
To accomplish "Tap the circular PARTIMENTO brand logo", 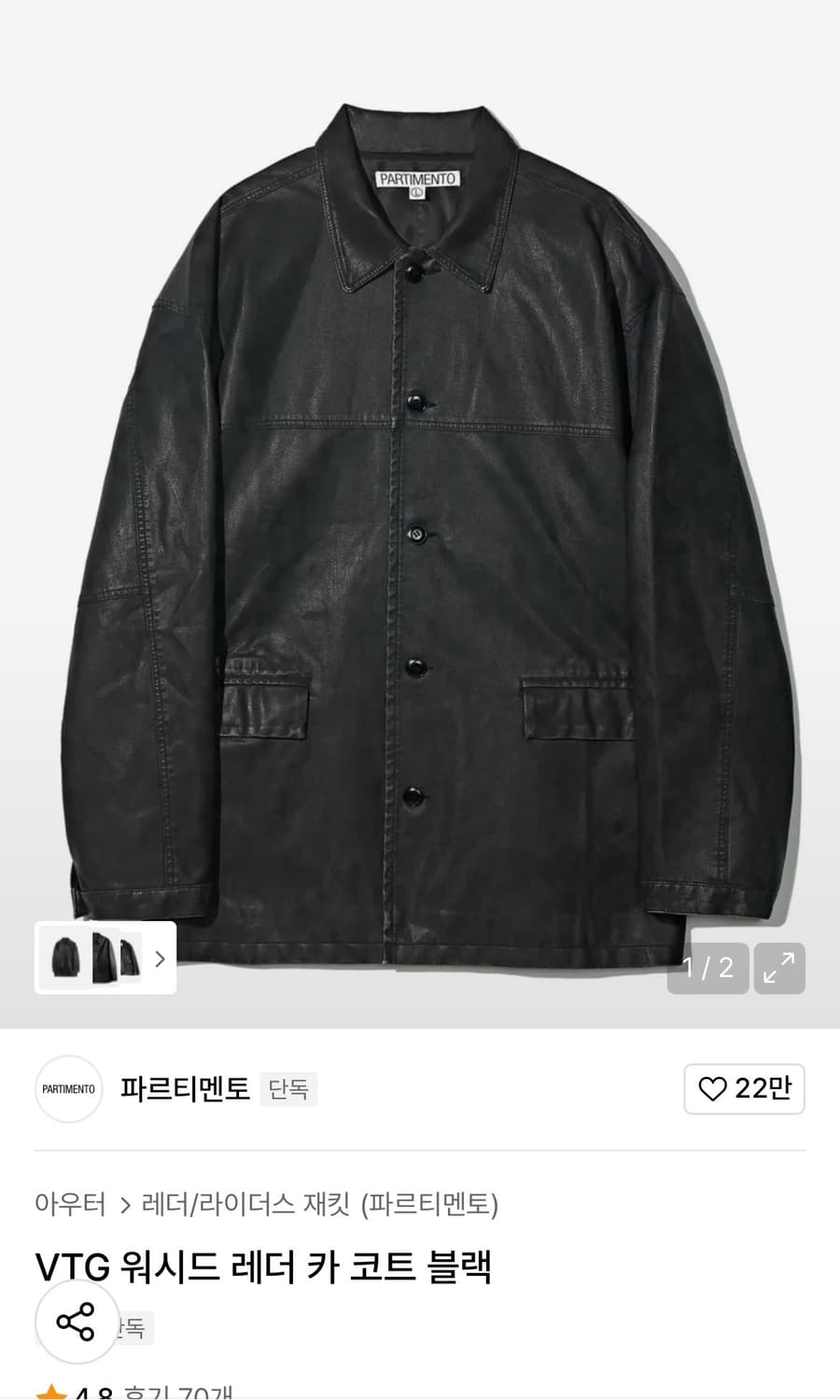I will [68, 1089].
